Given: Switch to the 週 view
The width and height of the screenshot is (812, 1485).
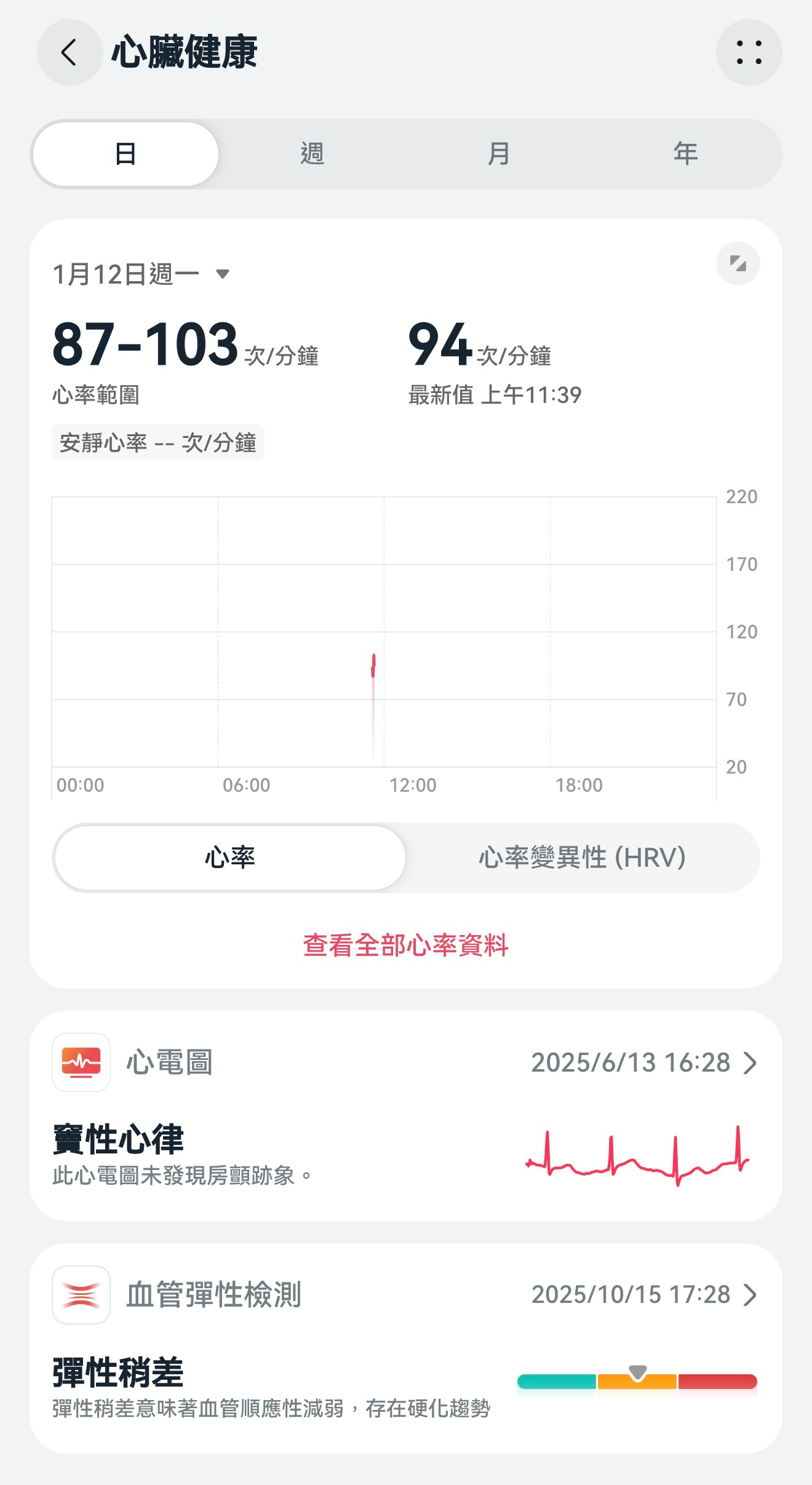Looking at the screenshot, I should tap(312, 154).
